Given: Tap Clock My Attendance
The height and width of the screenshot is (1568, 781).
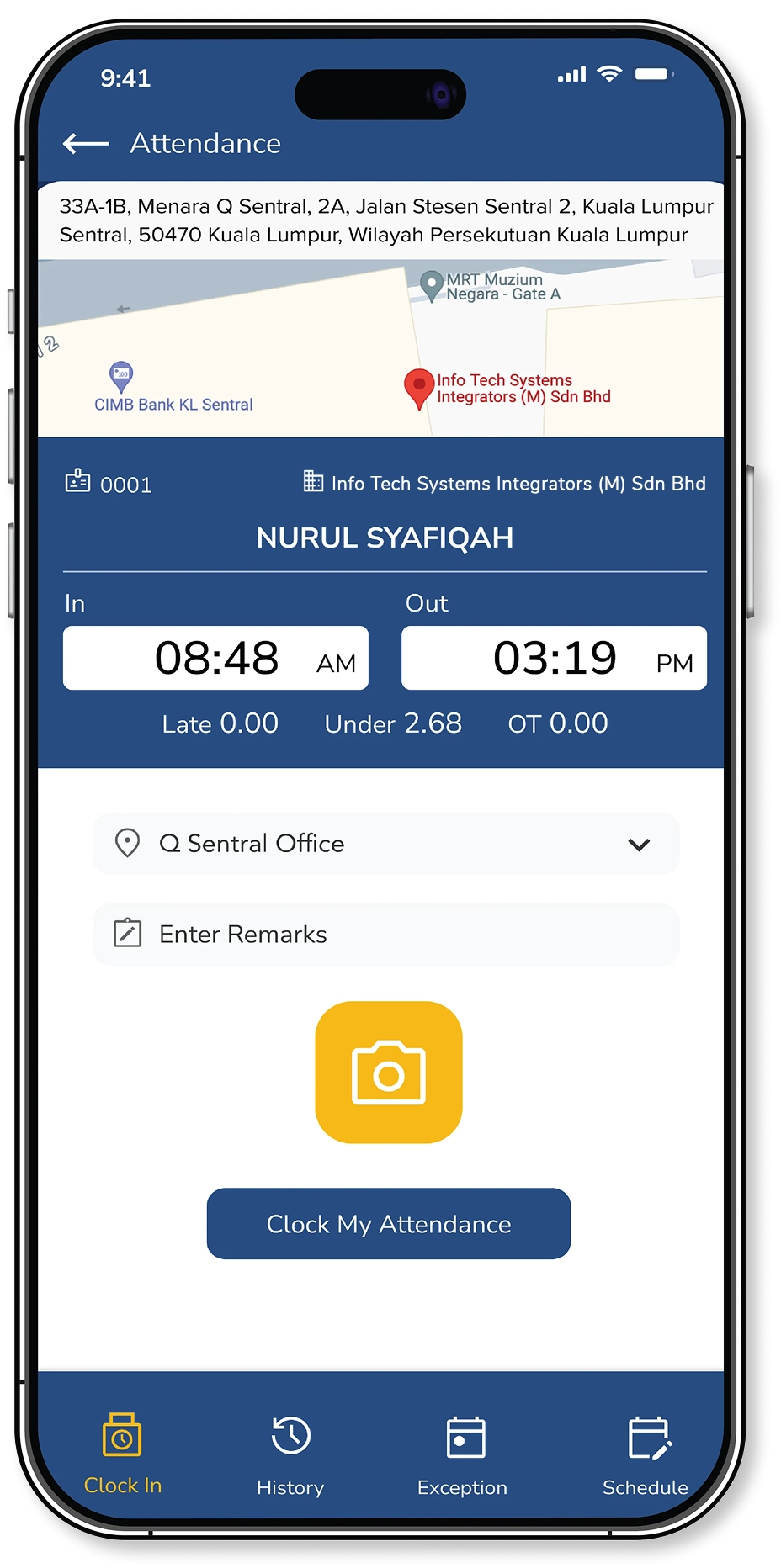Looking at the screenshot, I should pos(389,1224).
